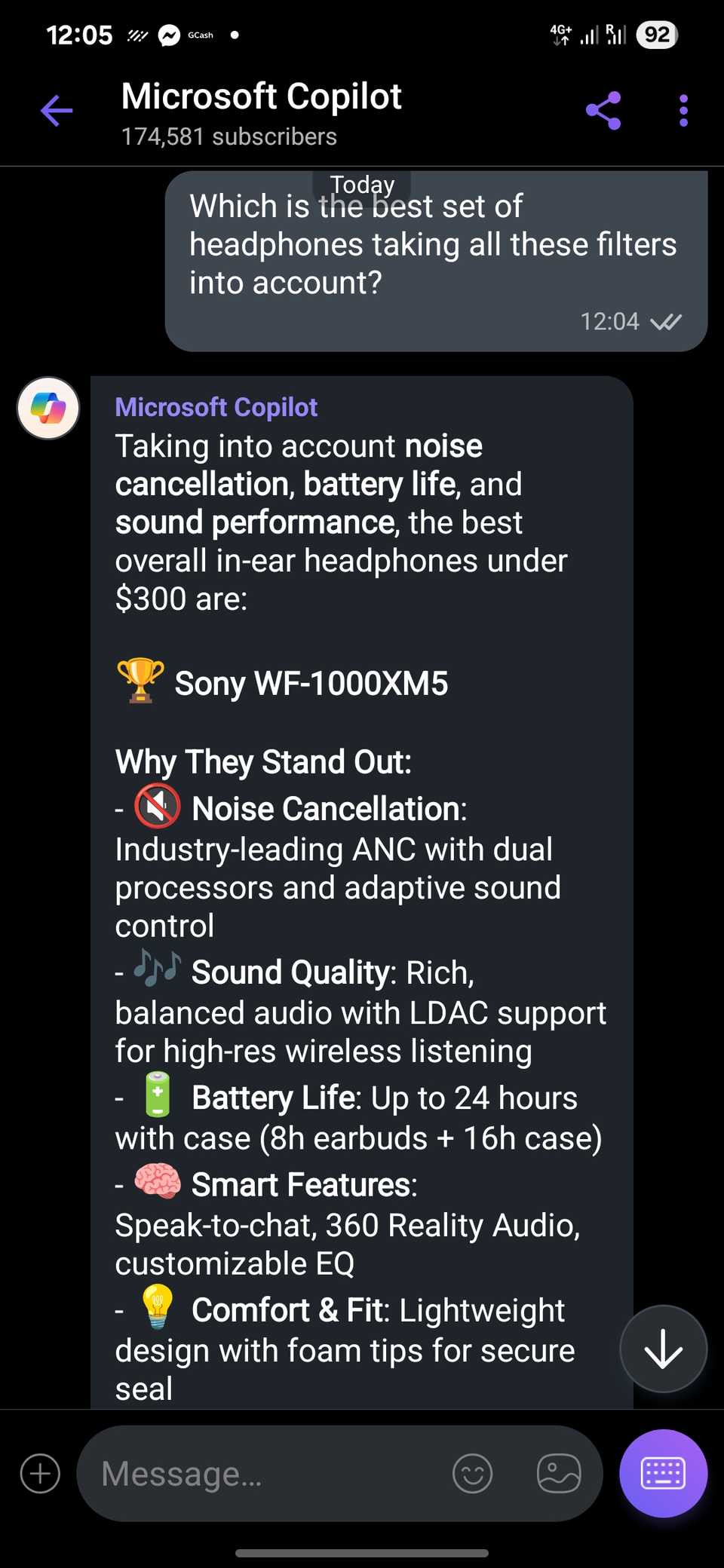Viewport: 724px width, 1568px height.
Task: Open the three-dot overflow menu
Action: point(683,112)
